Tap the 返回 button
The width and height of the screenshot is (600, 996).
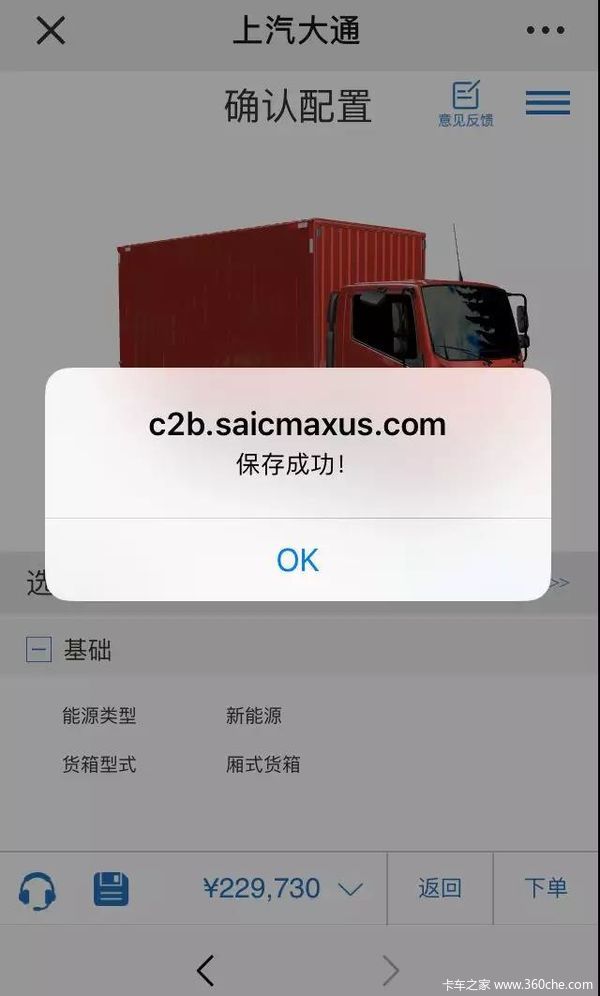[440, 888]
